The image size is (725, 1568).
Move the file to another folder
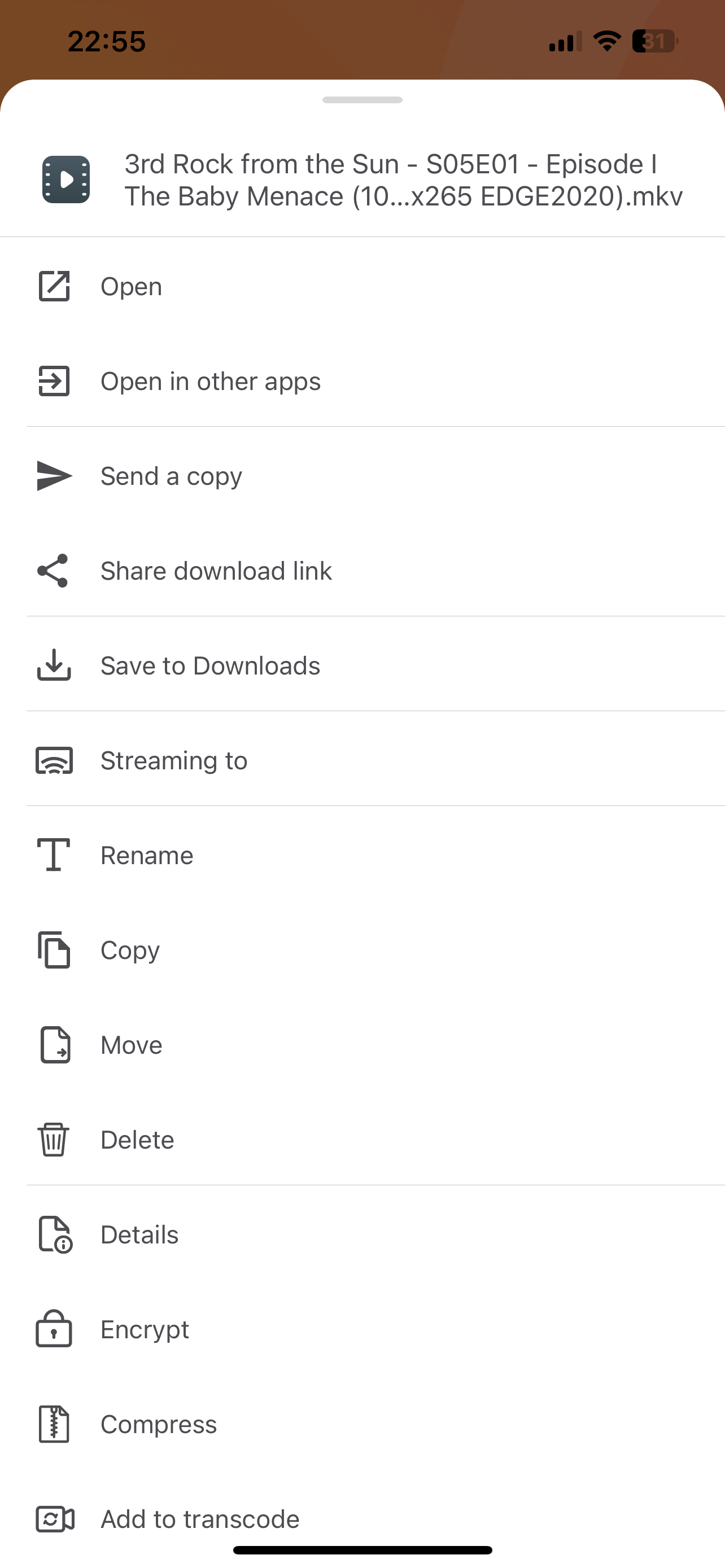pyautogui.click(x=131, y=1045)
